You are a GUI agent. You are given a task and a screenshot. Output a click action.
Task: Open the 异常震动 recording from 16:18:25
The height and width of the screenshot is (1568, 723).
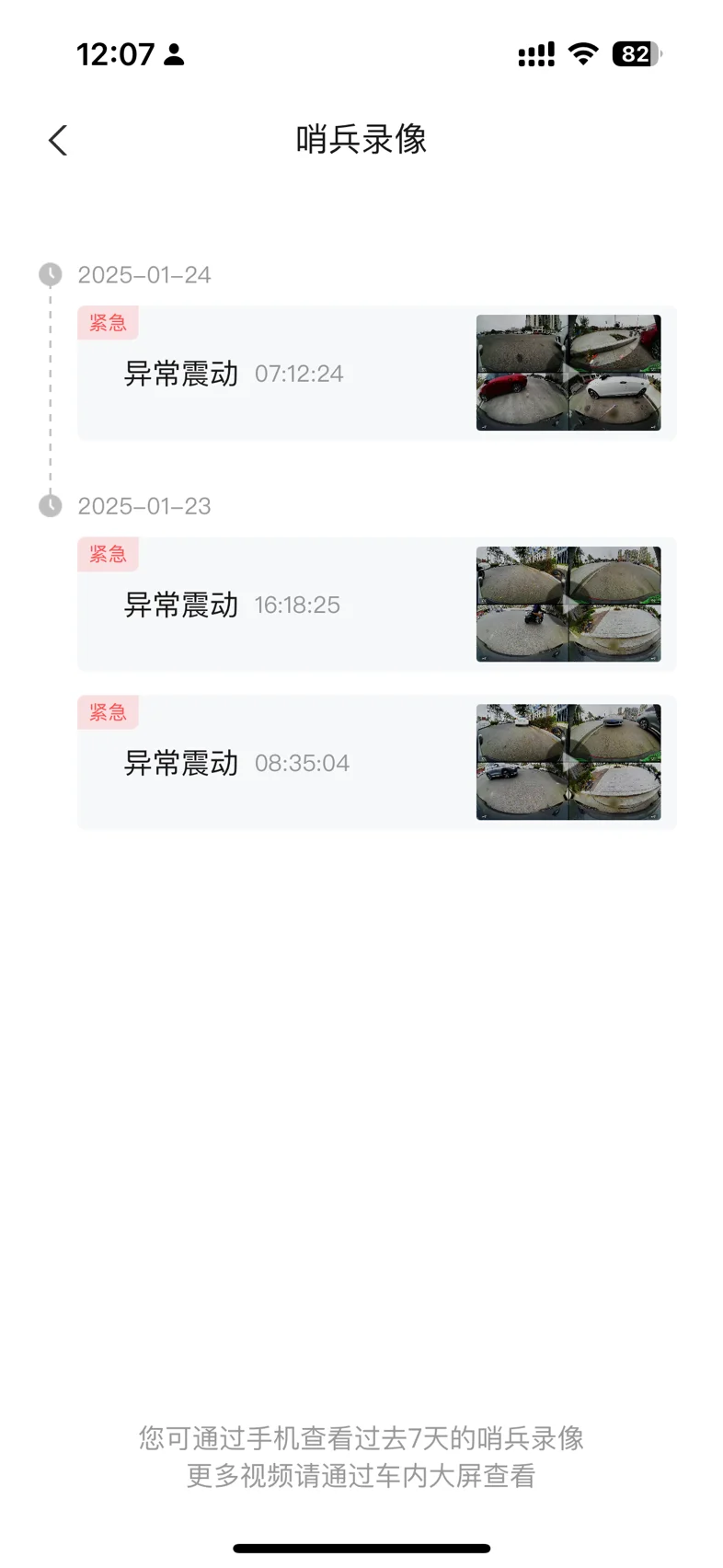(377, 605)
